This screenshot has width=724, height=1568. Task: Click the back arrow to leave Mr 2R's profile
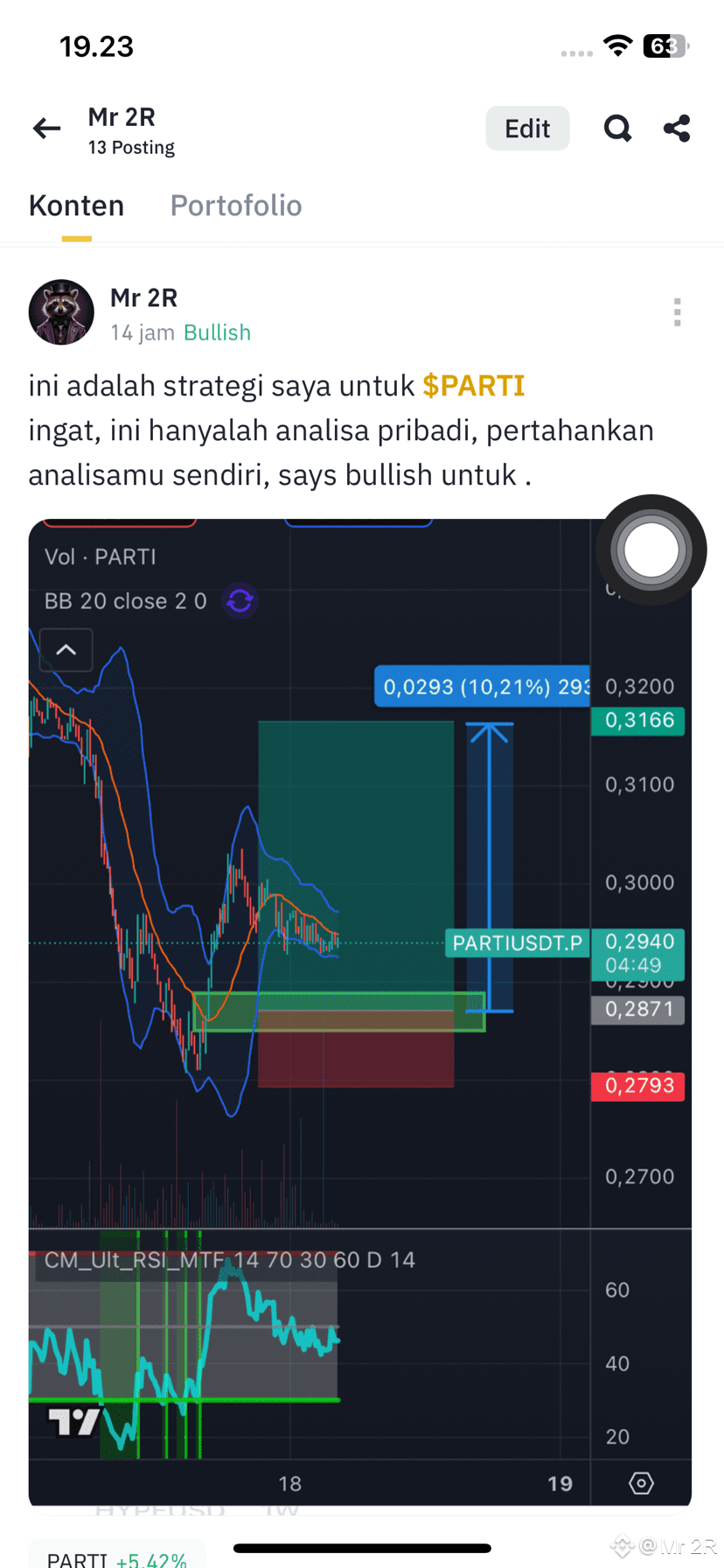pos(45,128)
